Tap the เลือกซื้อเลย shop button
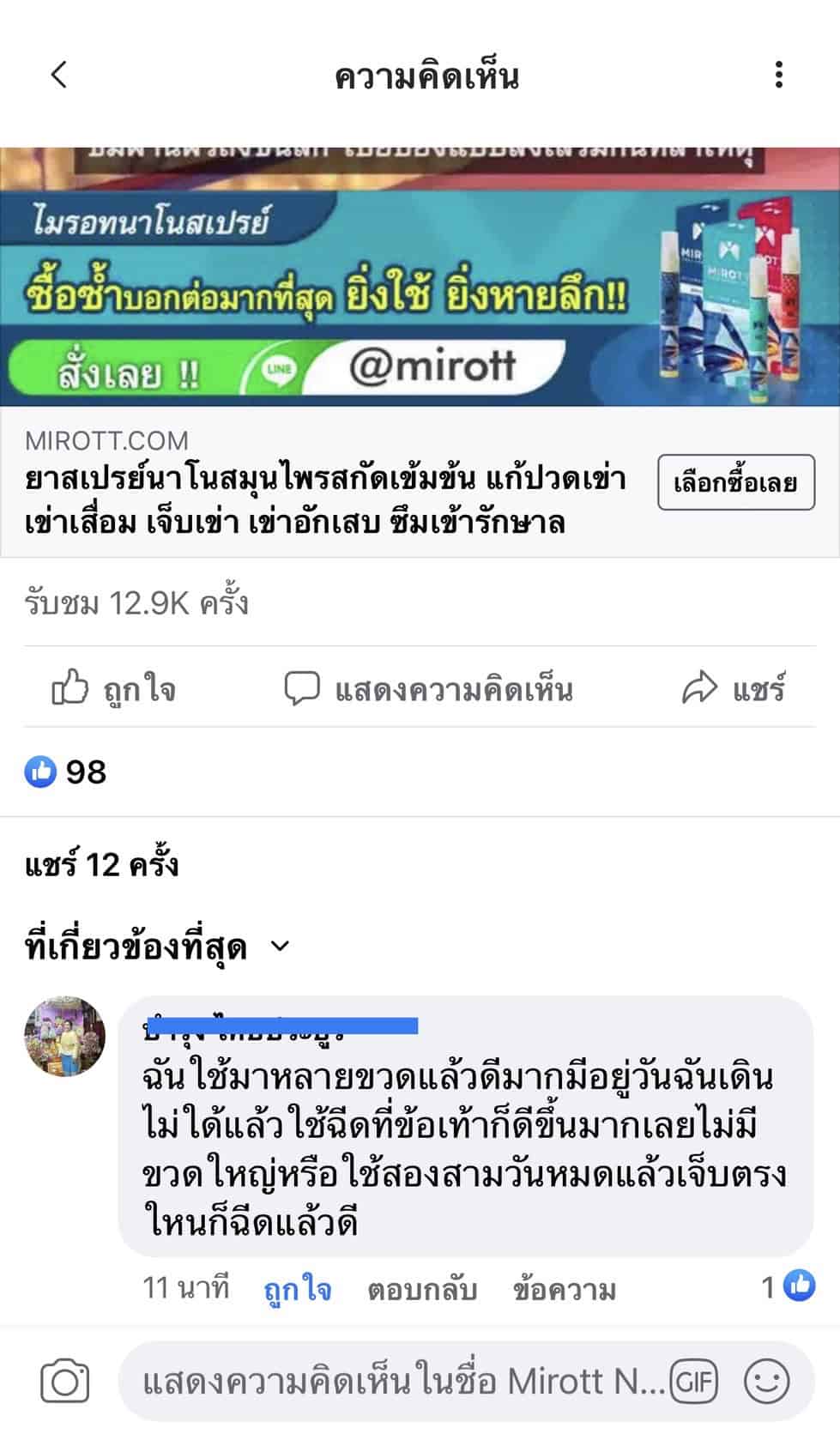 point(735,483)
